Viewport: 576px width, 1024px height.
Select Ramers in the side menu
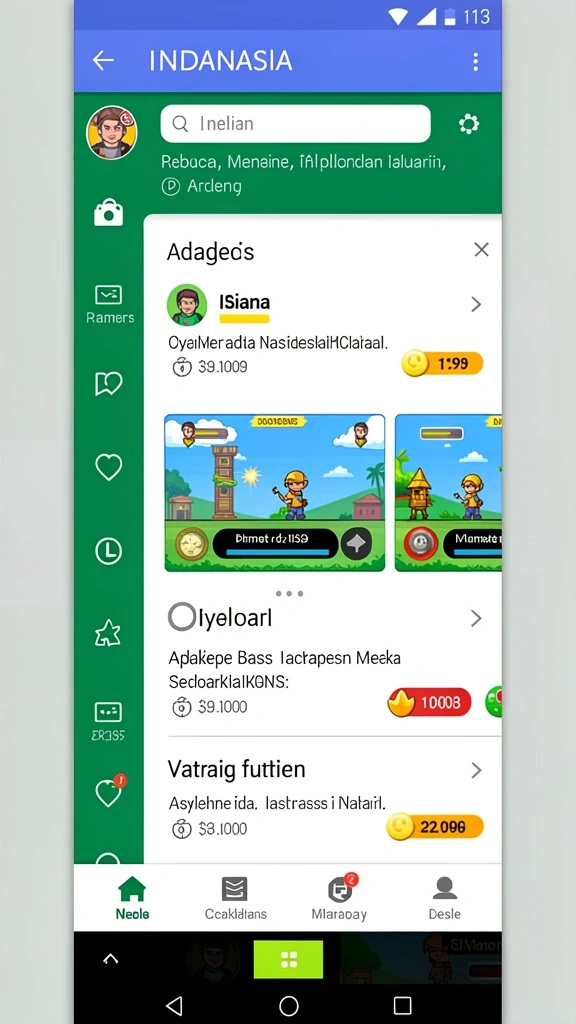[x=109, y=305]
